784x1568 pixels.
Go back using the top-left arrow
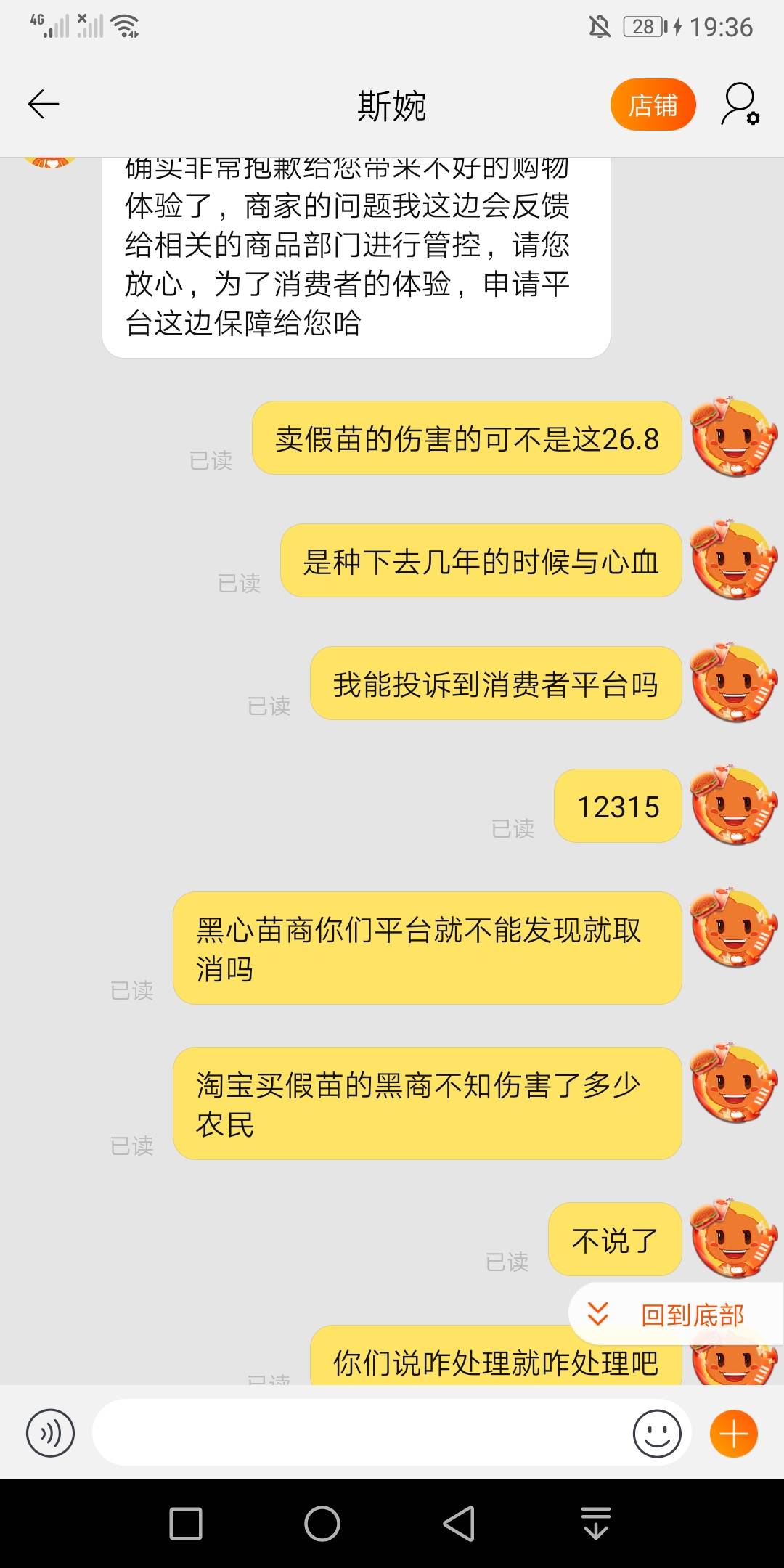point(44,105)
